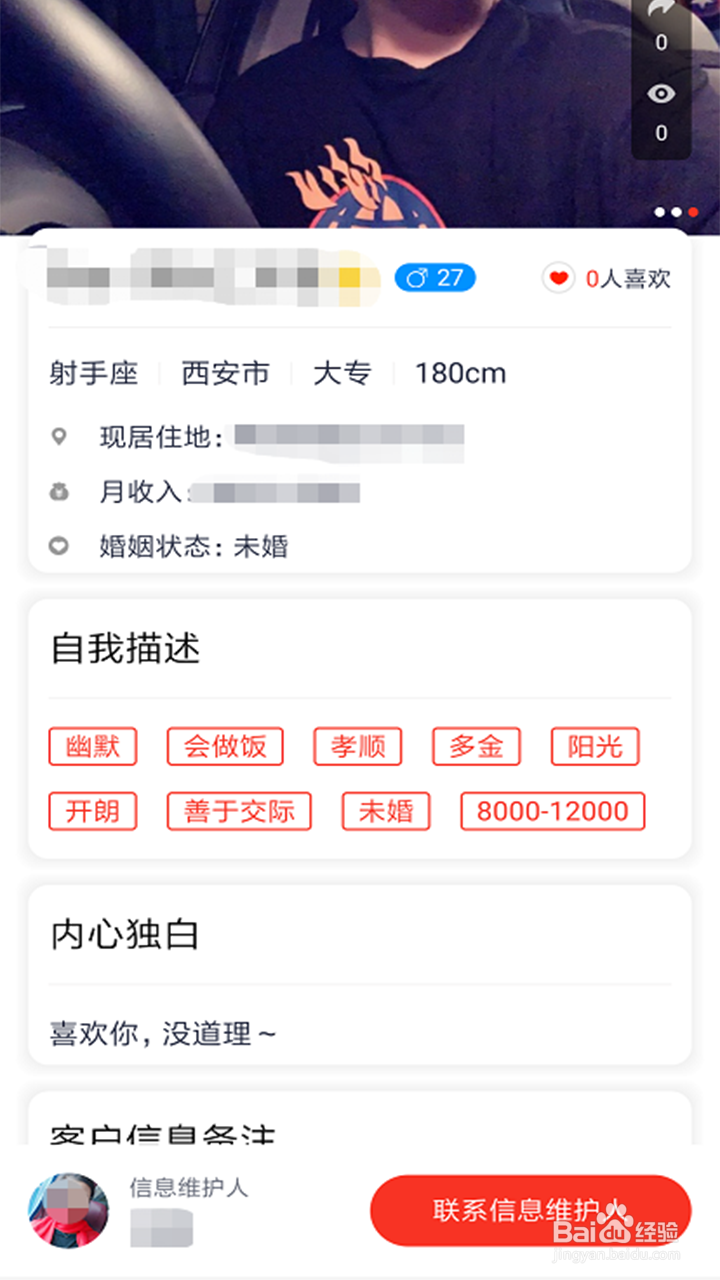Click the highlighted red carousel dot
Viewport: 720px width, 1280px height.
[692, 213]
